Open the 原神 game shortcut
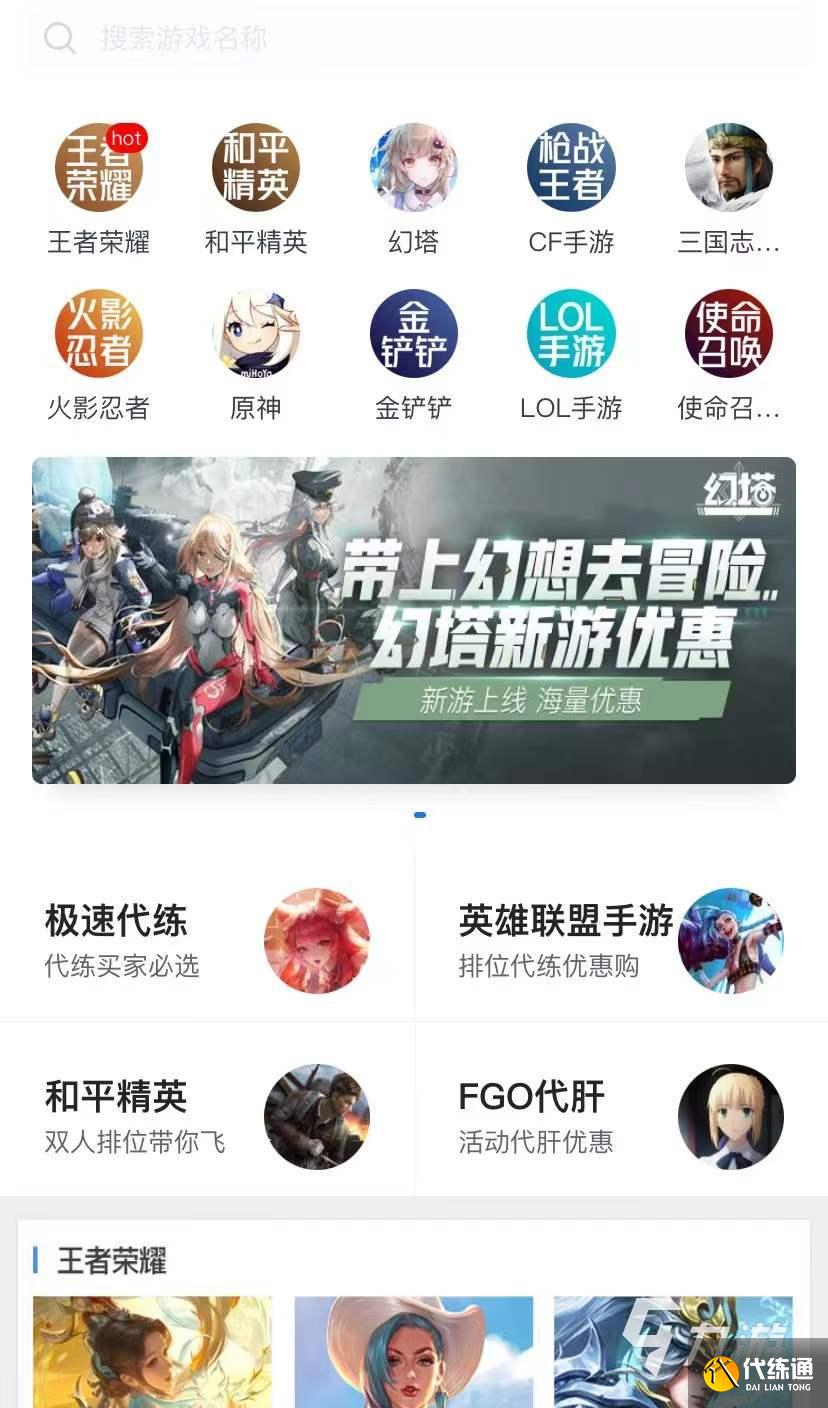 pyautogui.click(x=256, y=334)
